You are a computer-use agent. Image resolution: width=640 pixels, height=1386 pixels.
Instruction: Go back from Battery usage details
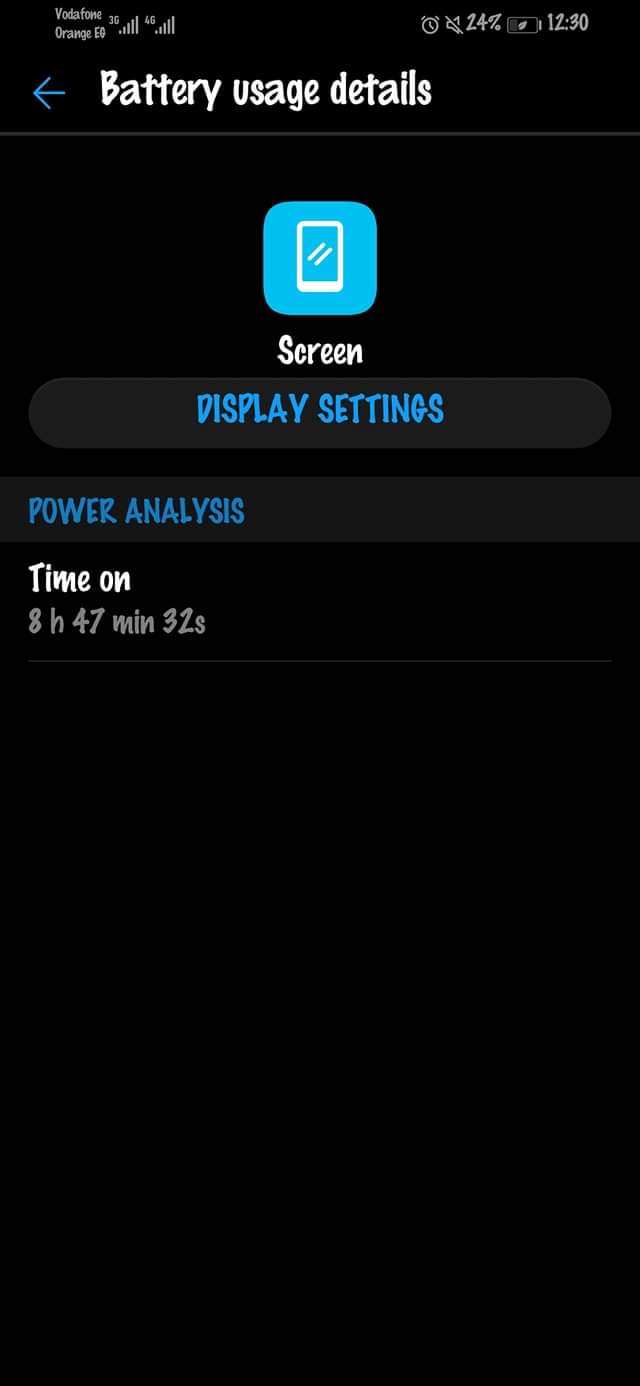pyautogui.click(x=48, y=93)
